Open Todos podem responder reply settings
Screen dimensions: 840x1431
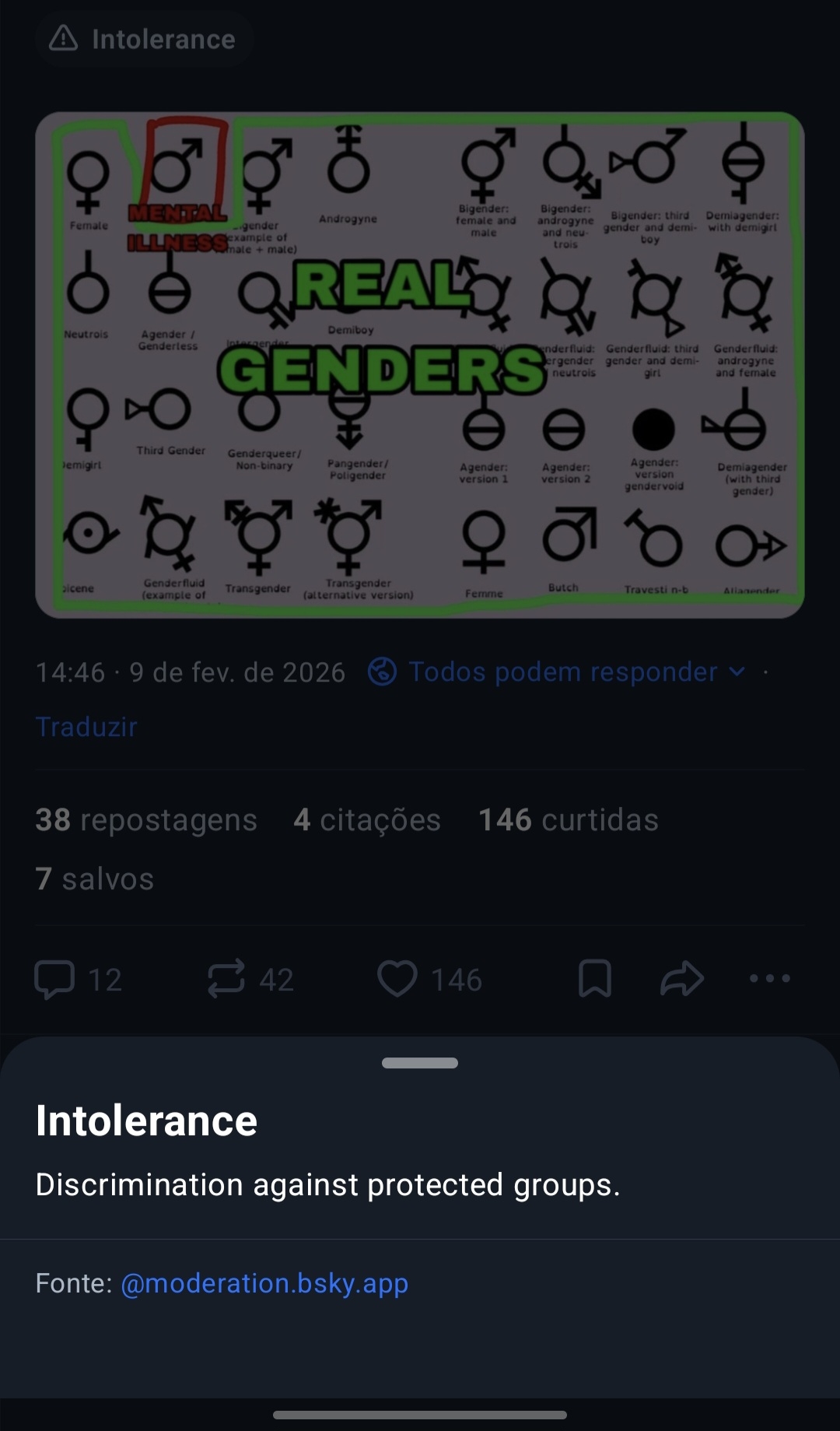coord(558,672)
